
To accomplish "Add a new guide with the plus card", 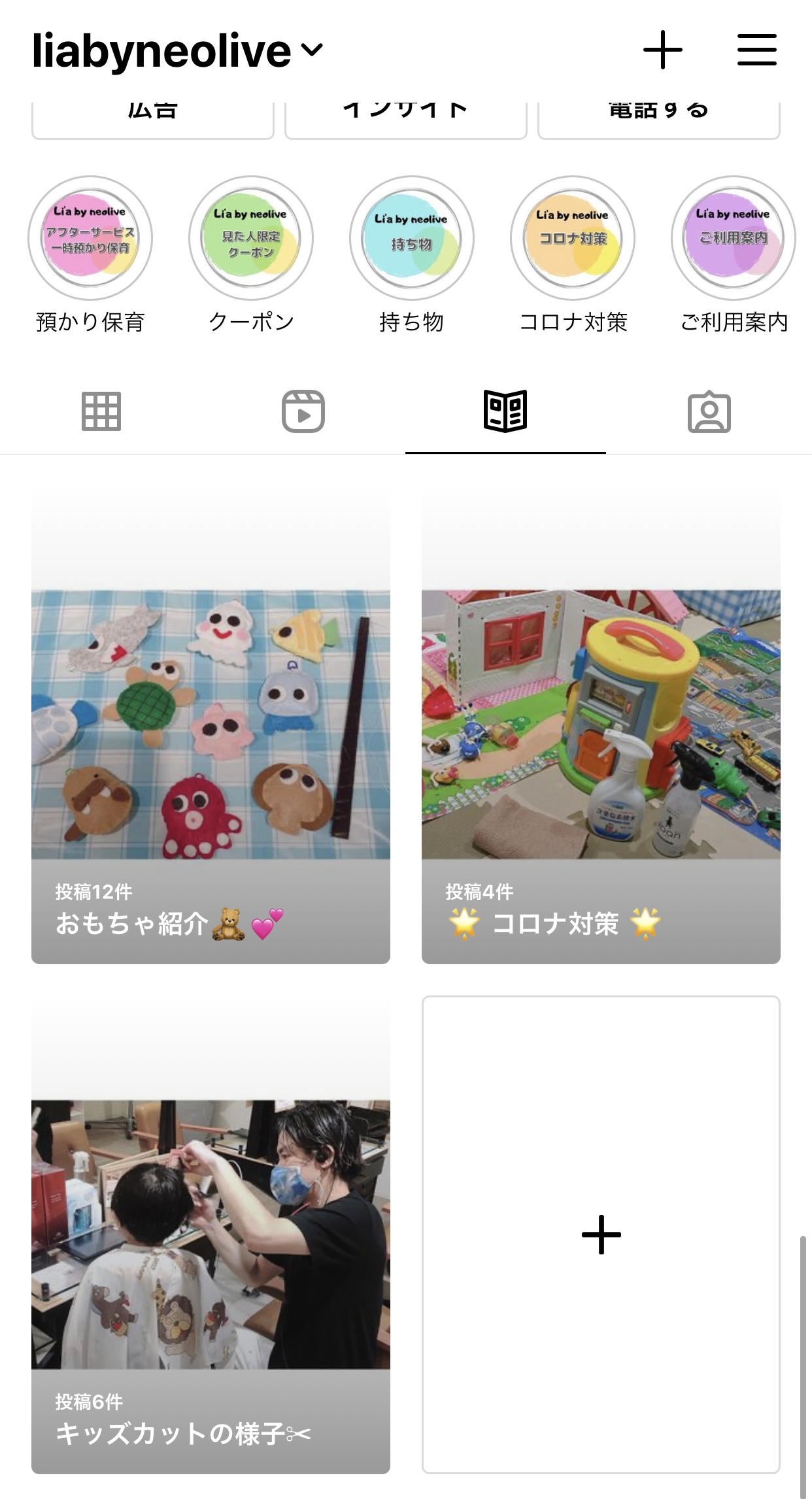I will pos(601,1235).
